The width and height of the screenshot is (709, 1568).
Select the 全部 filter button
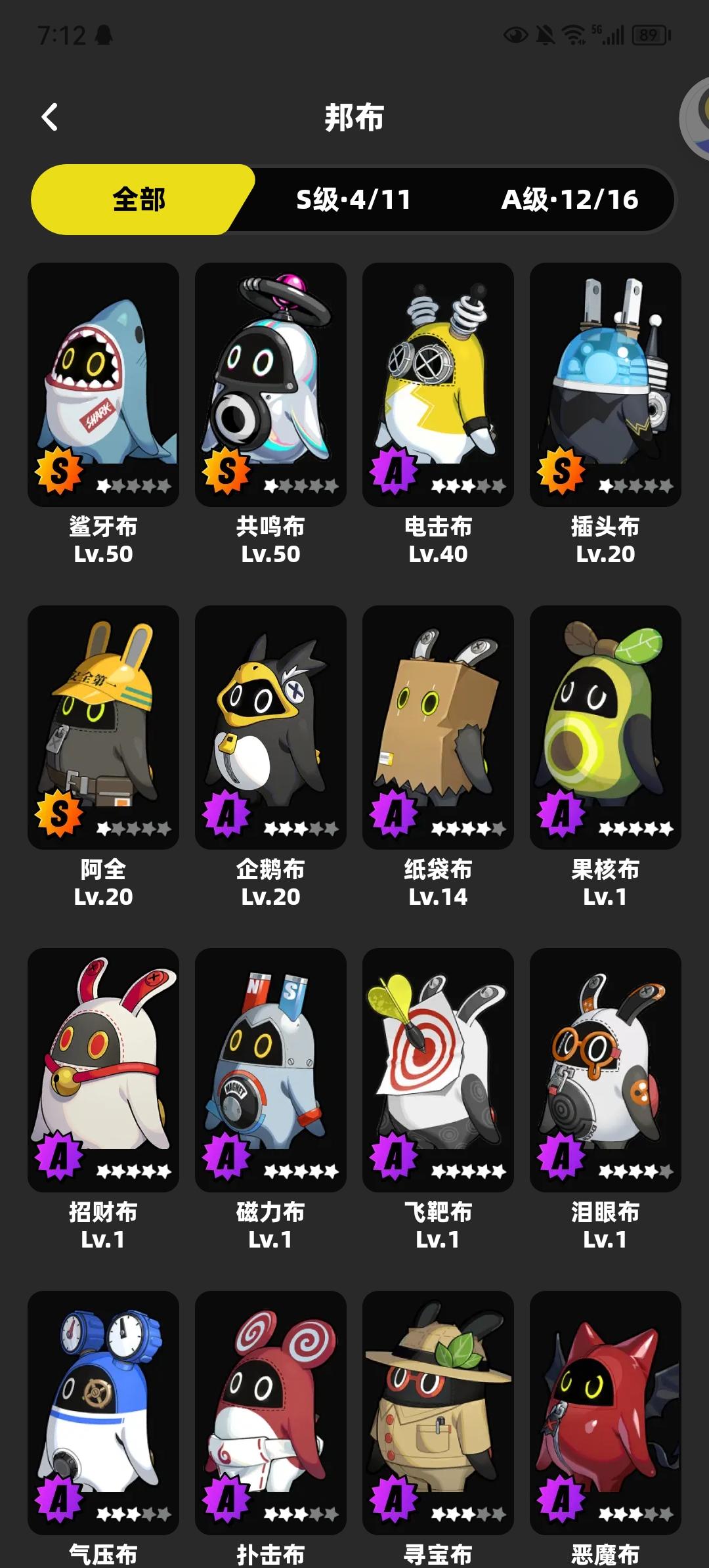[136, 200]
